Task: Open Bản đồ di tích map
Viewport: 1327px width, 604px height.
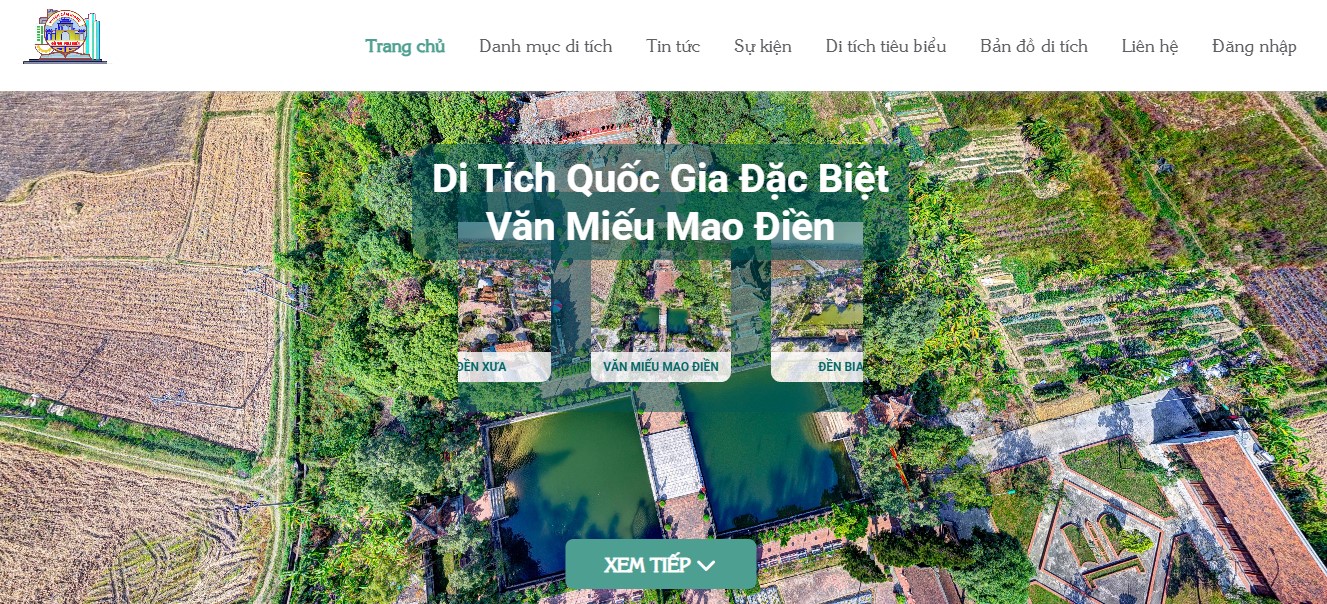Action: [1033, 46]
